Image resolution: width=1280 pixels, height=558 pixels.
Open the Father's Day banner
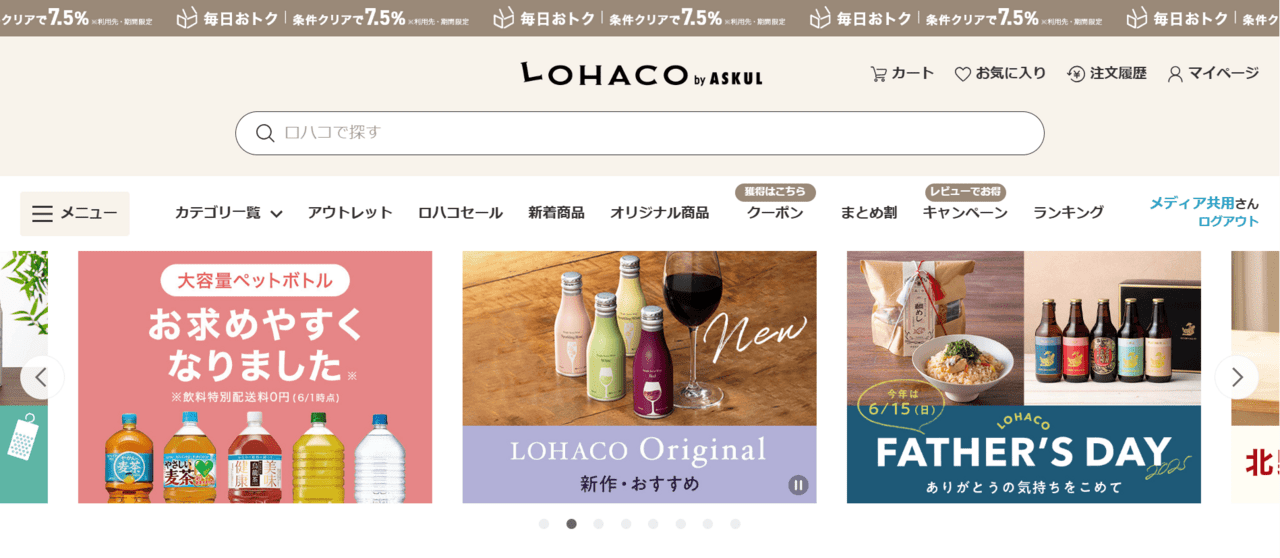(1023, 377)
